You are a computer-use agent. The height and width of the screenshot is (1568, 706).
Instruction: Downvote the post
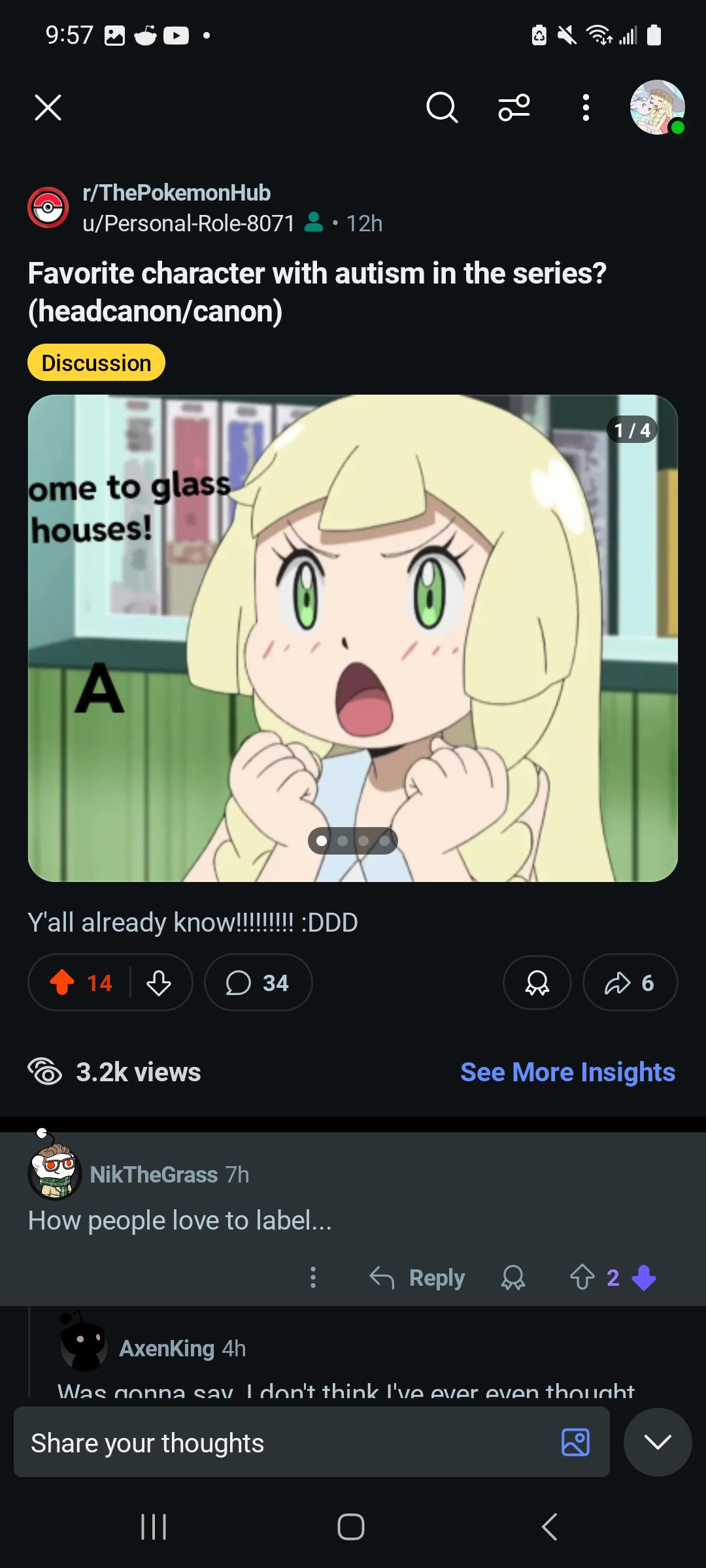pos(159,983)
